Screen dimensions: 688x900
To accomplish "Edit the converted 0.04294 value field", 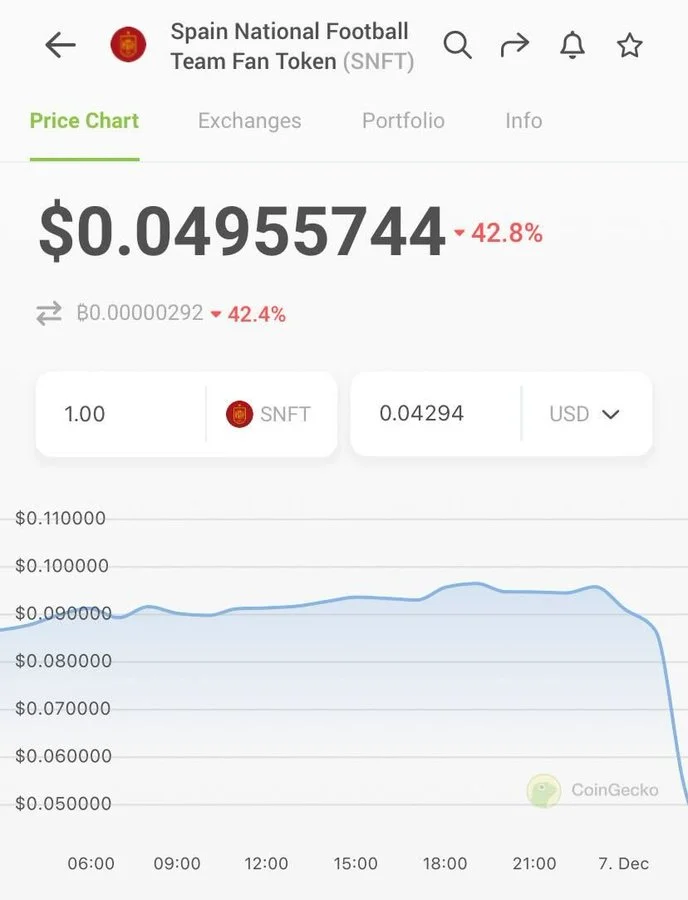I will (435, 414).
